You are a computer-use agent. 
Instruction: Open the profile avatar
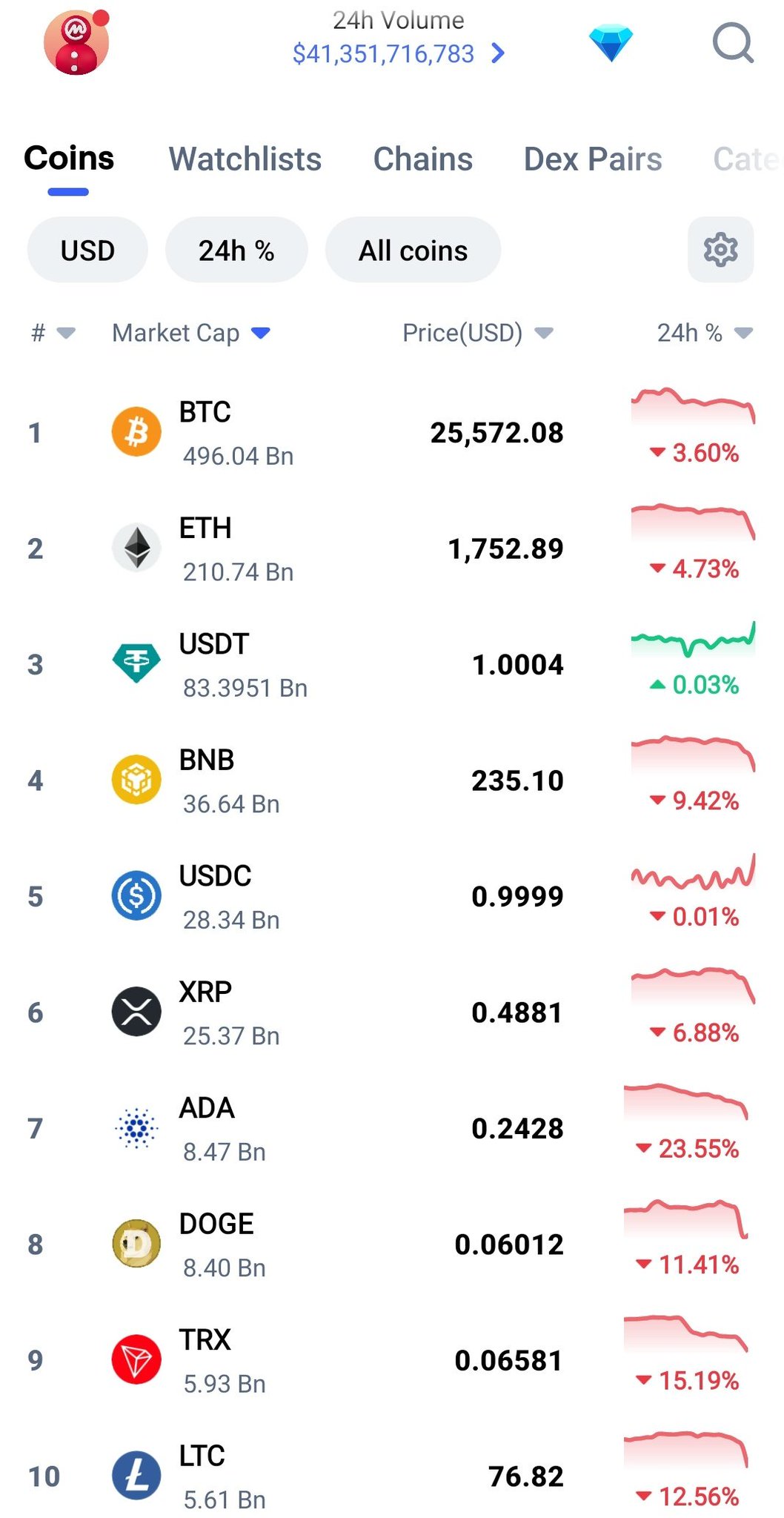click(x=76, y=42)
